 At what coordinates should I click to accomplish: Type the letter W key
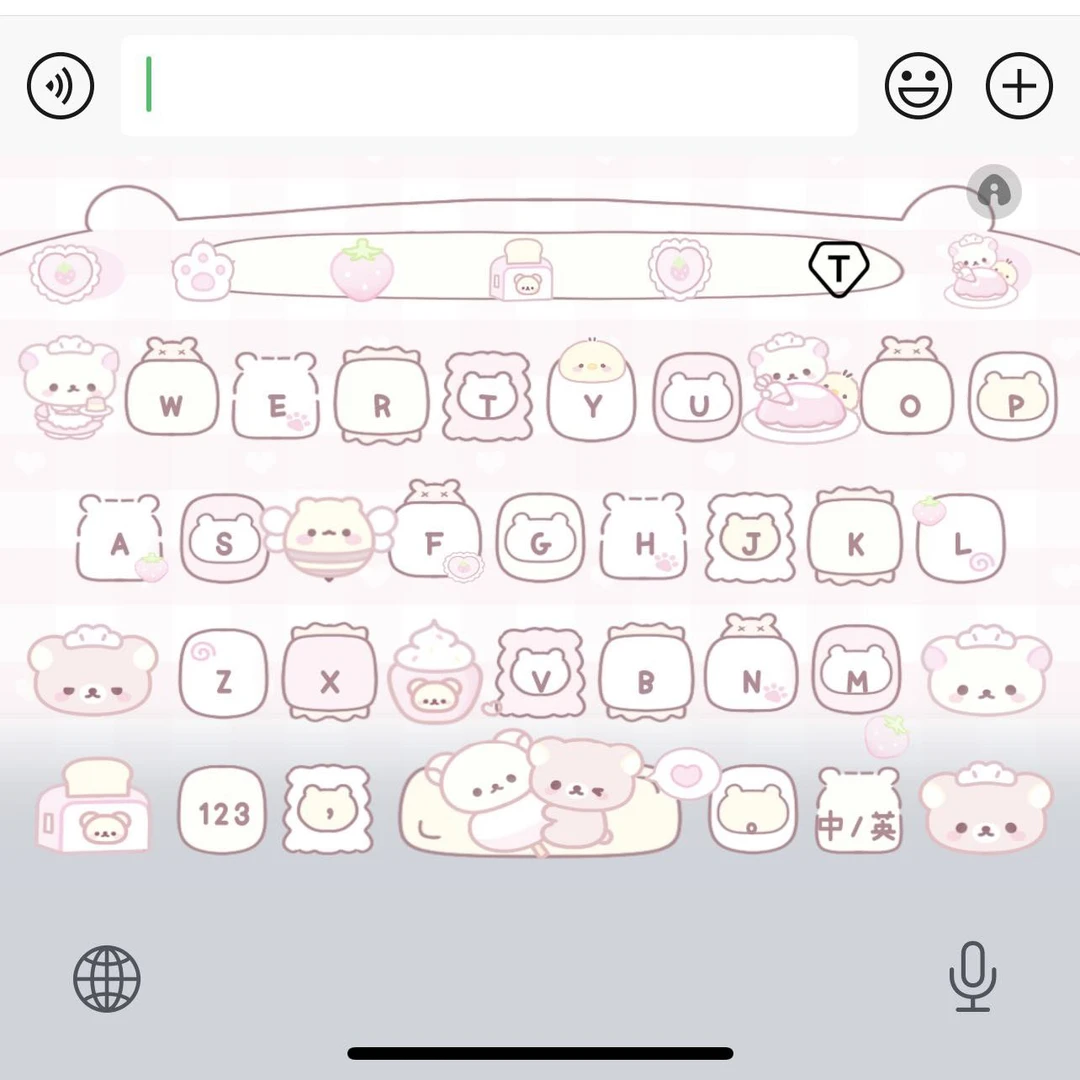(171, 403)
